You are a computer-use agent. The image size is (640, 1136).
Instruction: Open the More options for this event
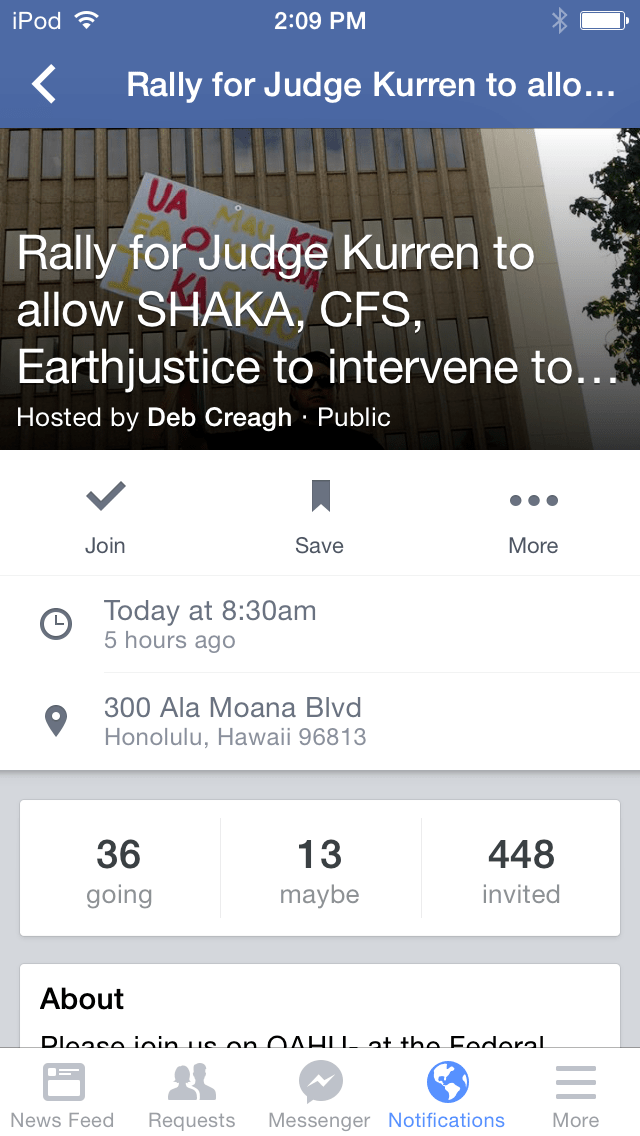[x=533, y=514]
